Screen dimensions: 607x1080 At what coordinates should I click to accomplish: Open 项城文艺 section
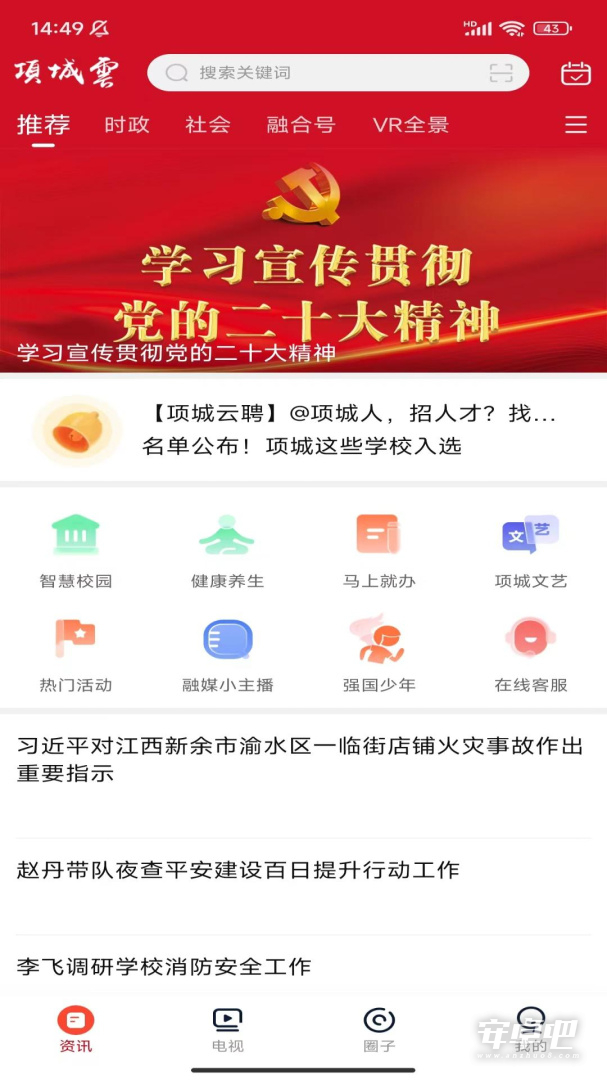click(531, 551)
